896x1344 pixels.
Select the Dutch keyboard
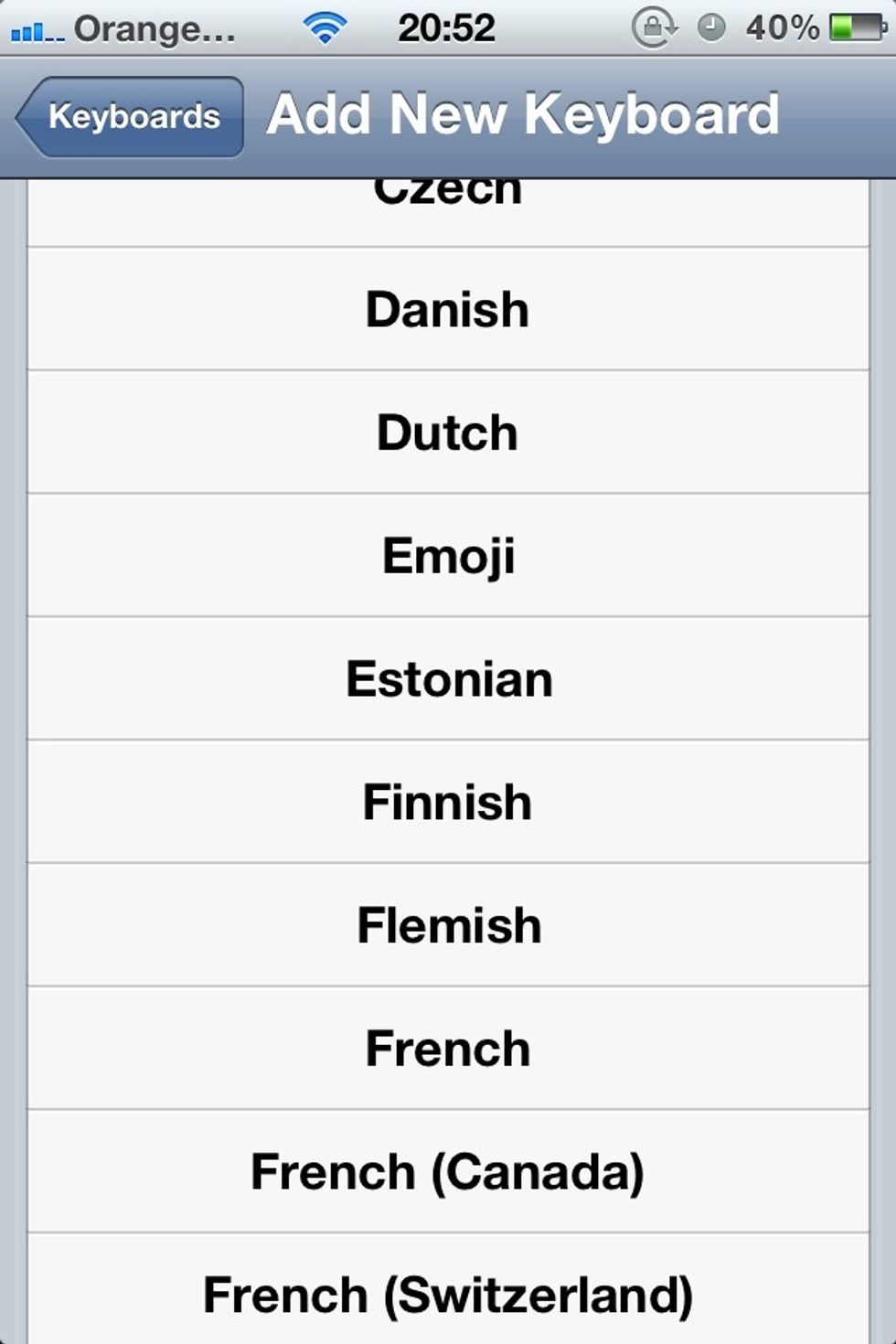tap(448, 432)
